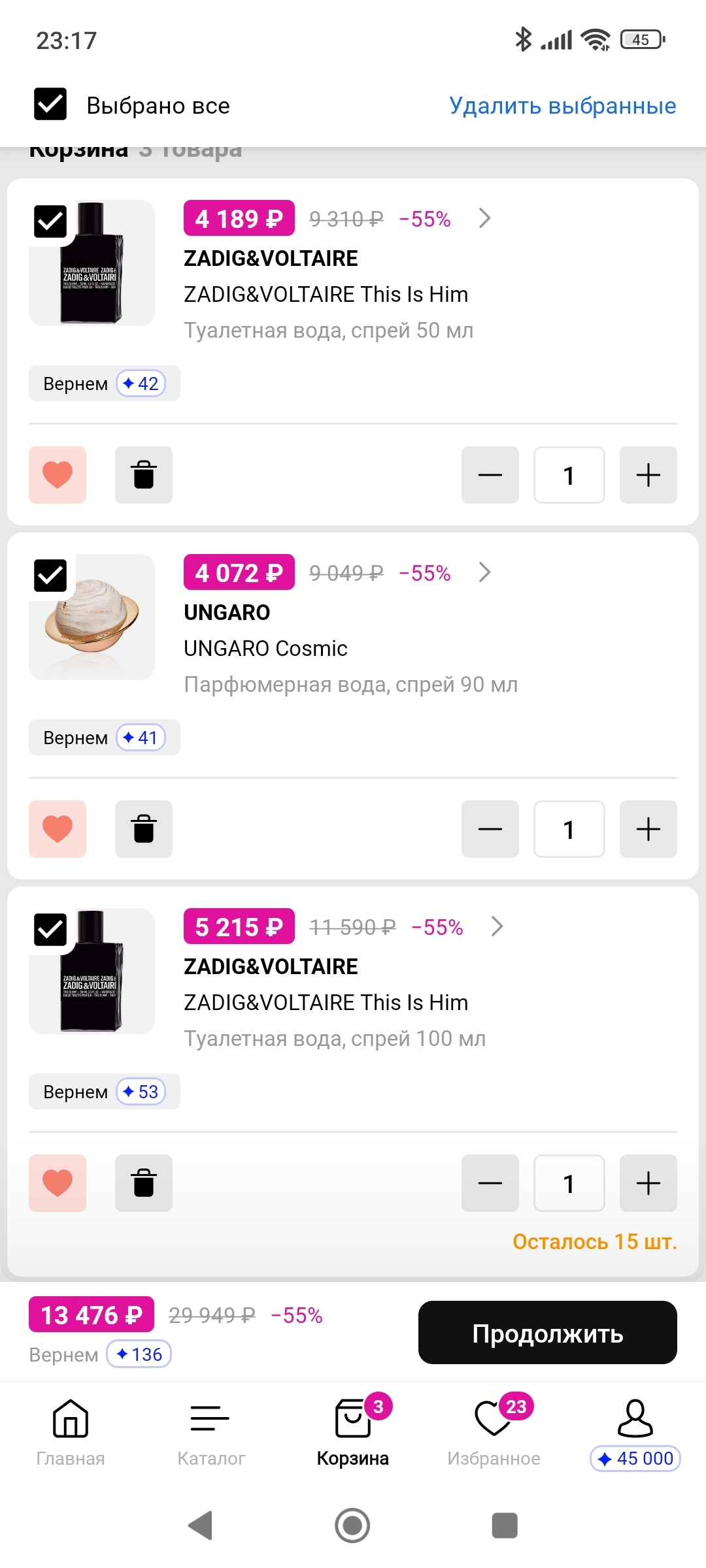Screen dimensions: 706x1568
Task: Switch to the Каталог tab
Action: pos(210,1432)
